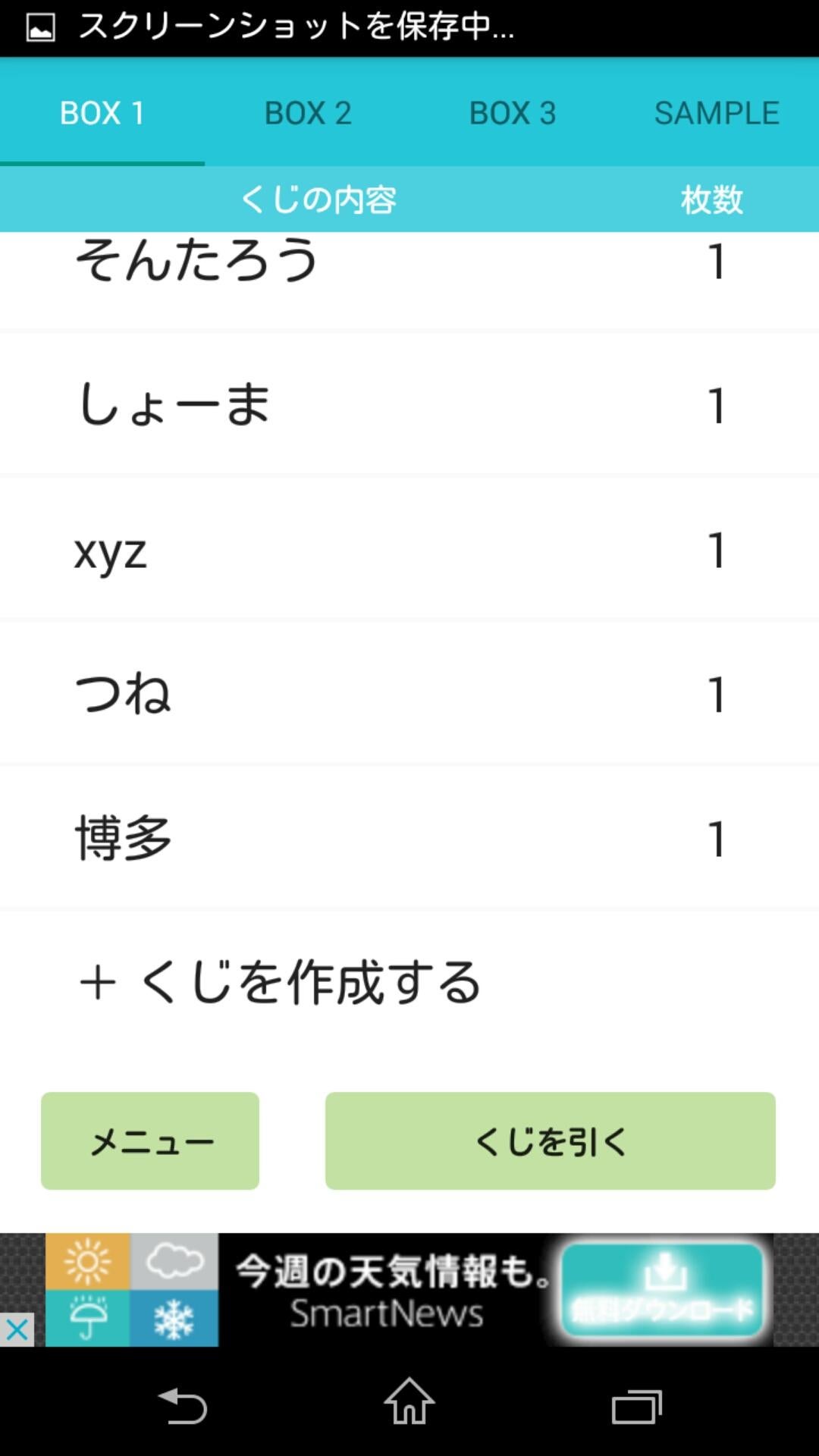Tap the cloud icon in the ad banner
819x1456 pixels.
176,1259
